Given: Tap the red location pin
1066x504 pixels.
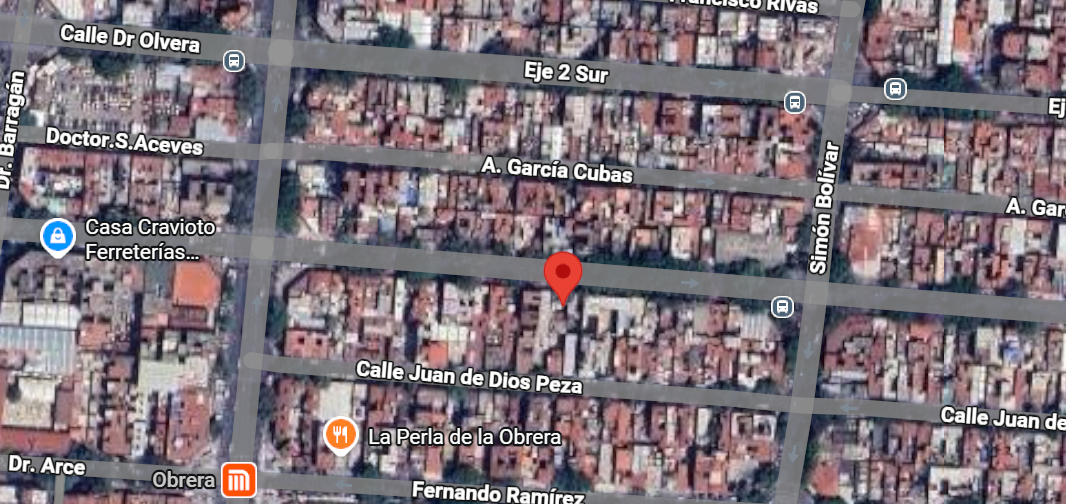Looking at the screenshot, I should click(563, 273).
